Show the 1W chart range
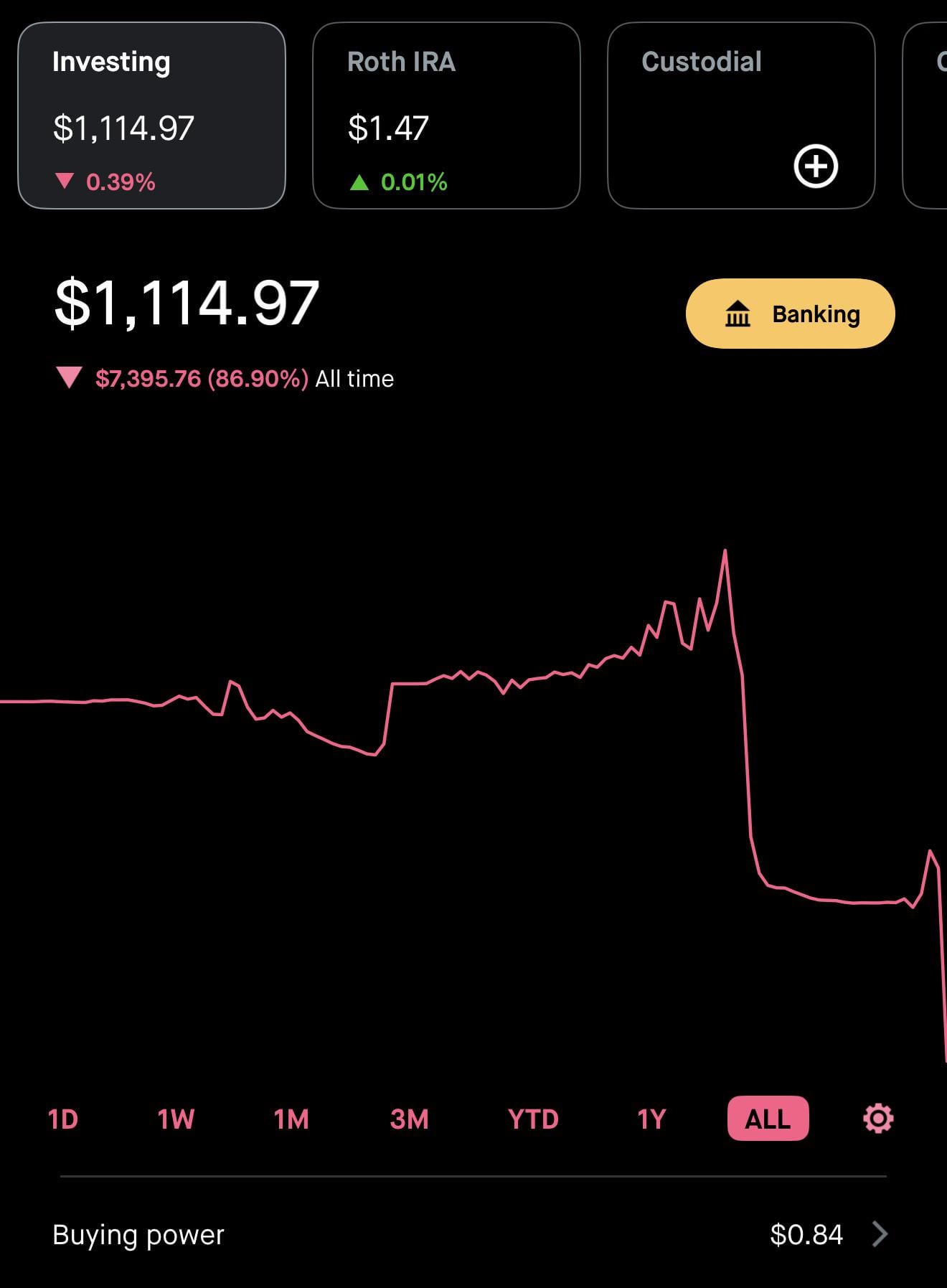The height and width of the screenshot is (1288, 947). (x=176, y=1119)
